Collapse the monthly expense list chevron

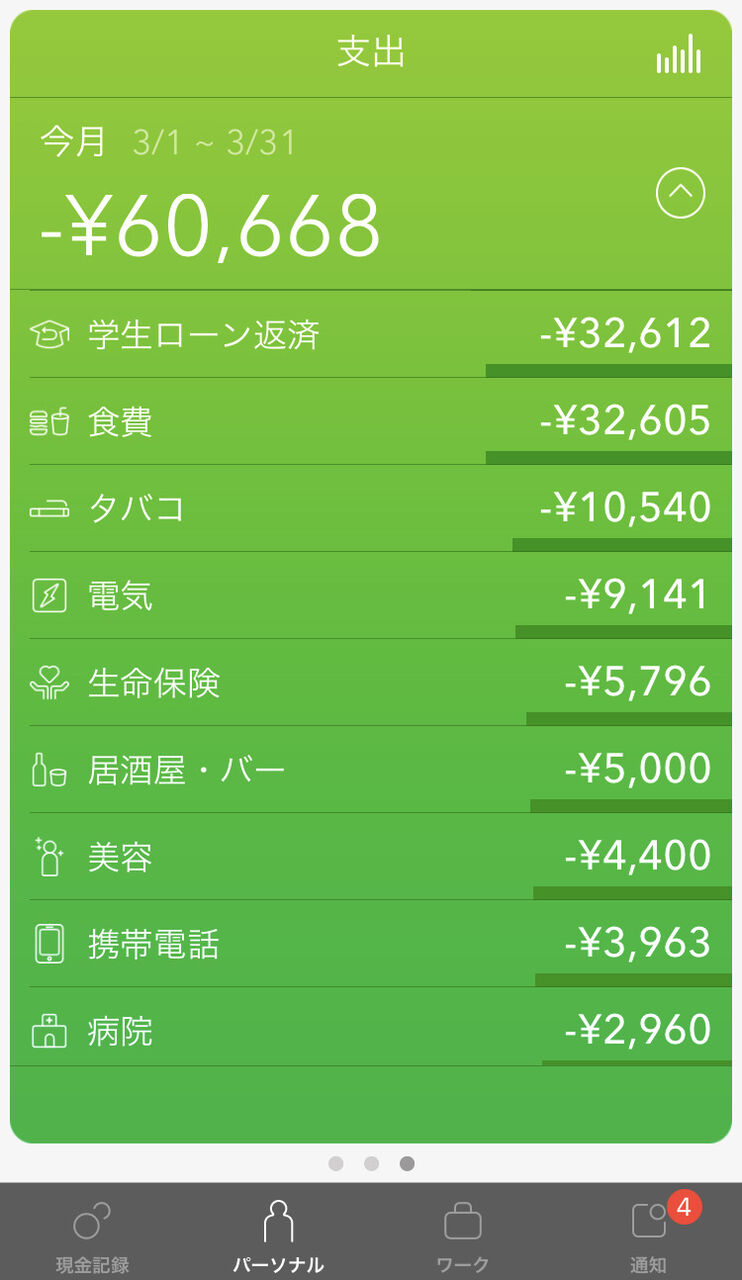[x=681, y=193]
